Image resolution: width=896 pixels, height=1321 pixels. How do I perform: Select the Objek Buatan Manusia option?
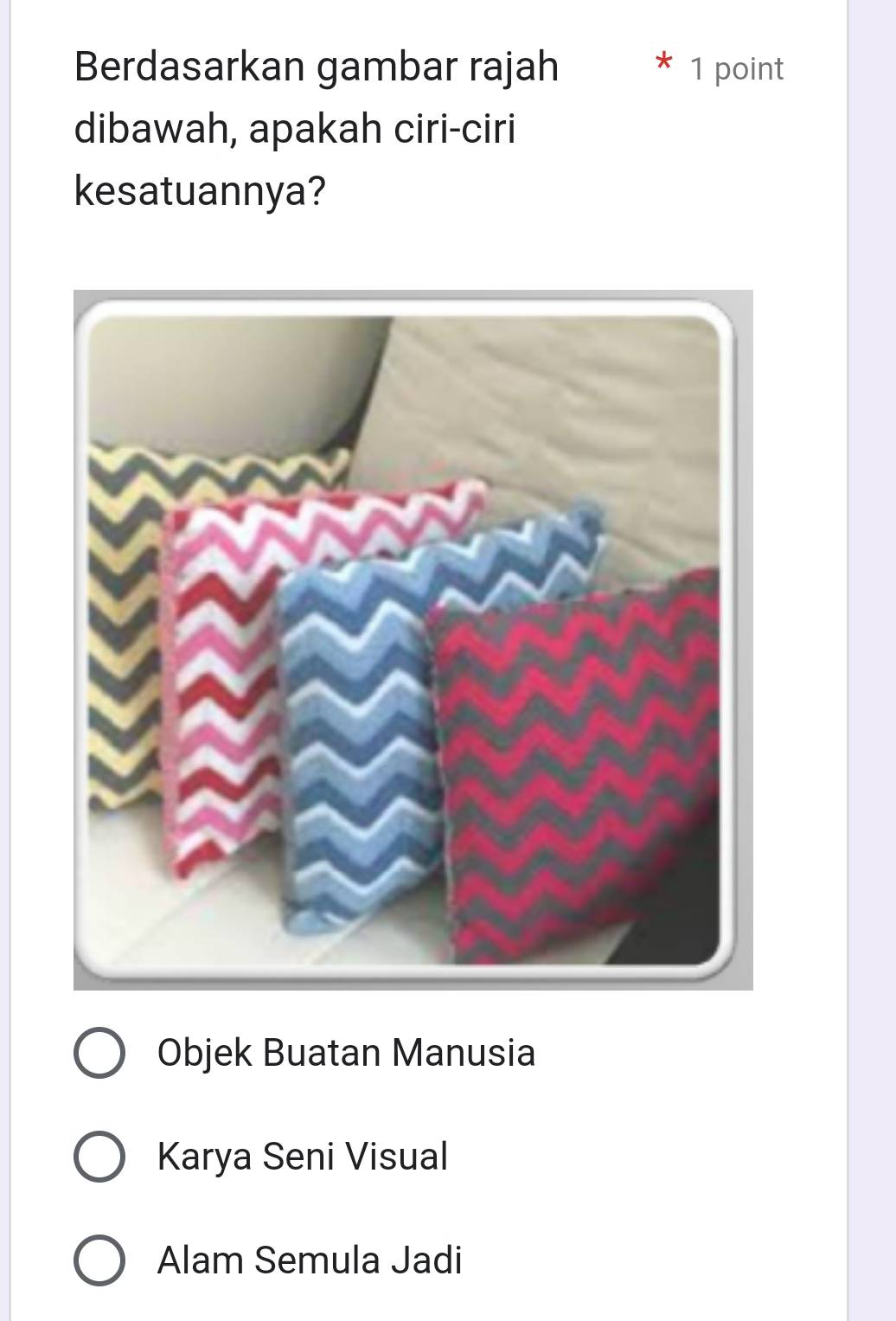pos(99,1054)
